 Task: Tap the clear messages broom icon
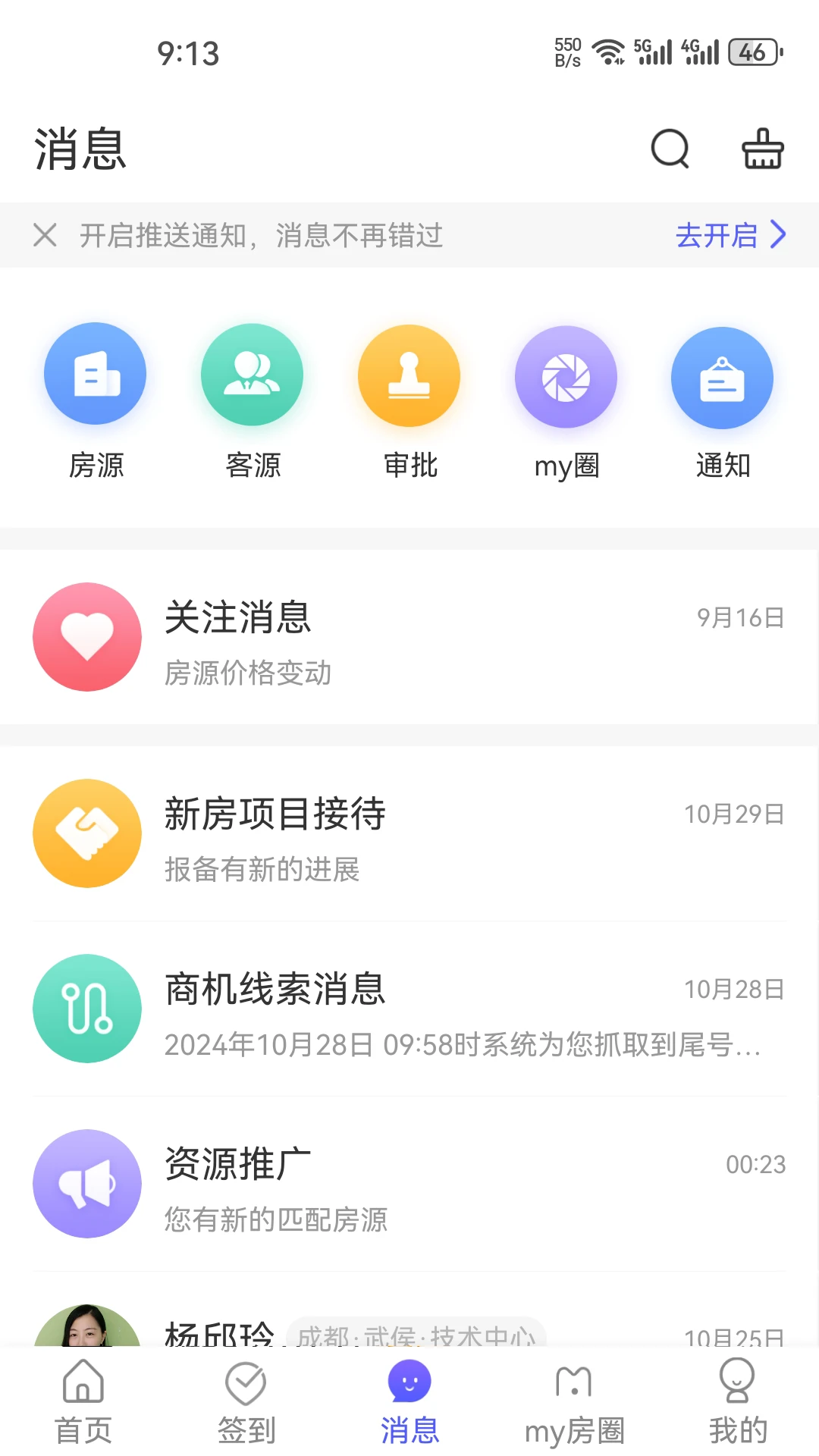762,149
